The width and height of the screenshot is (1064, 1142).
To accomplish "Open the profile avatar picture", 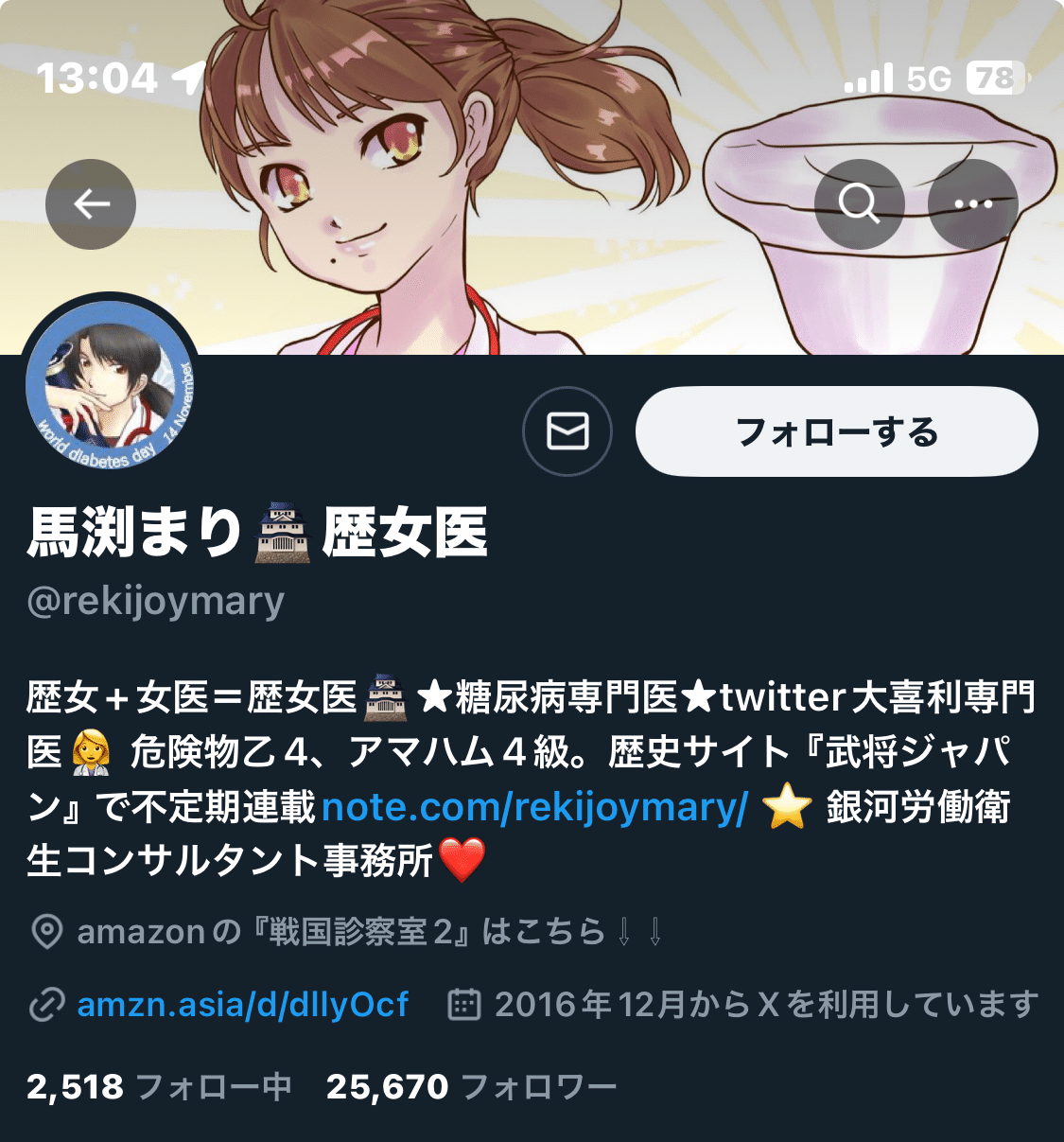I will pyautogui.click(x=112, y=390).
